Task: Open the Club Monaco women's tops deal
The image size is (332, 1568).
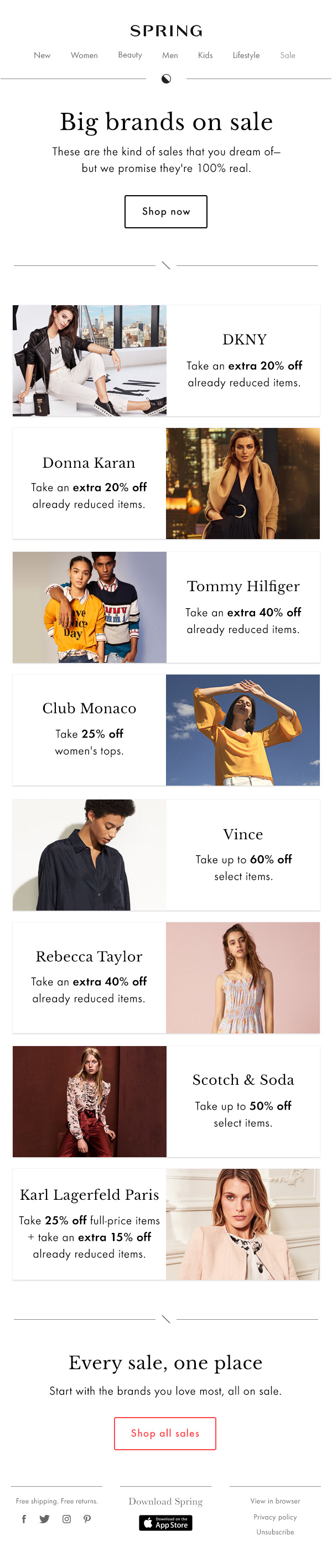Action: click(165, 730)
